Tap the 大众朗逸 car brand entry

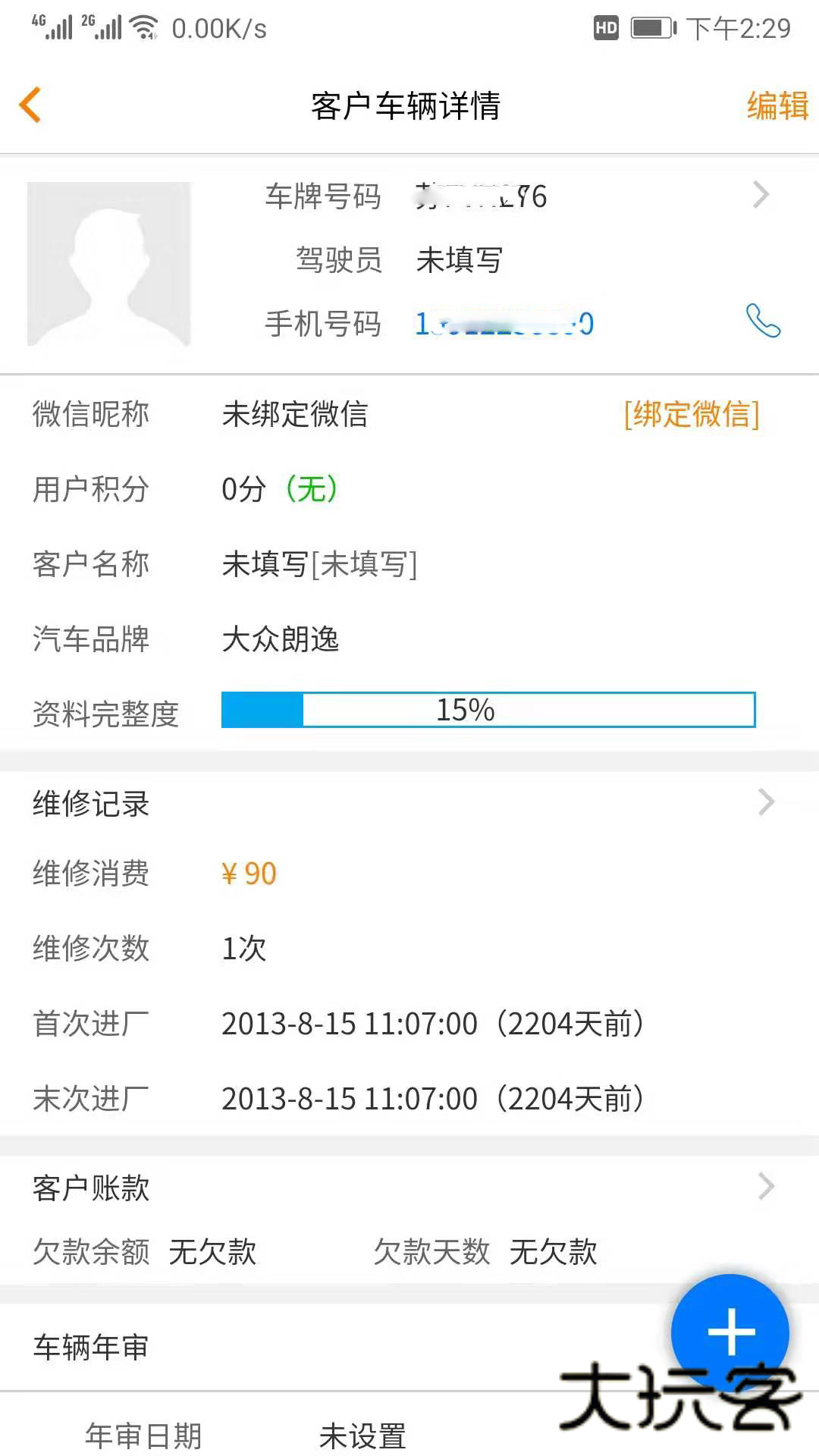coord(281,639)
